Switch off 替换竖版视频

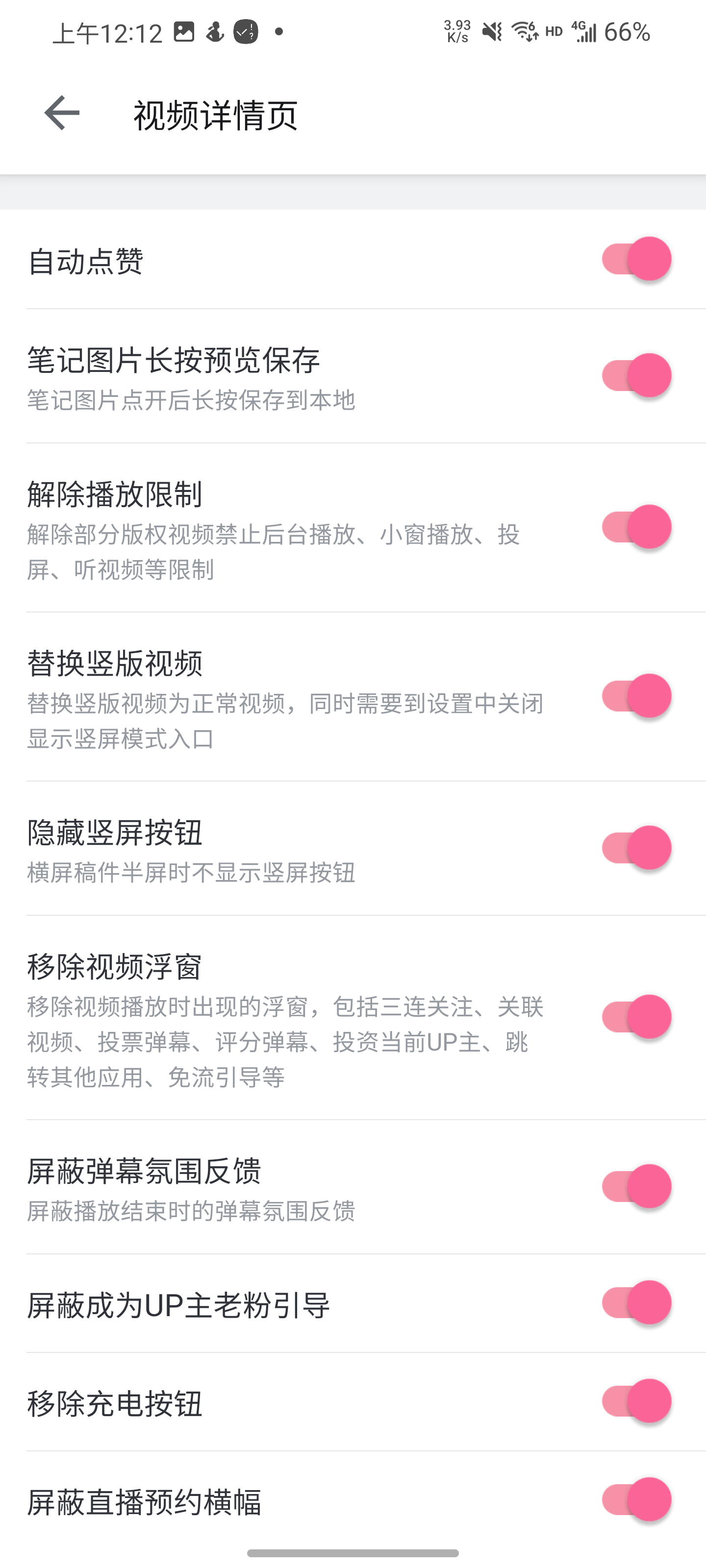coord(636,696)
